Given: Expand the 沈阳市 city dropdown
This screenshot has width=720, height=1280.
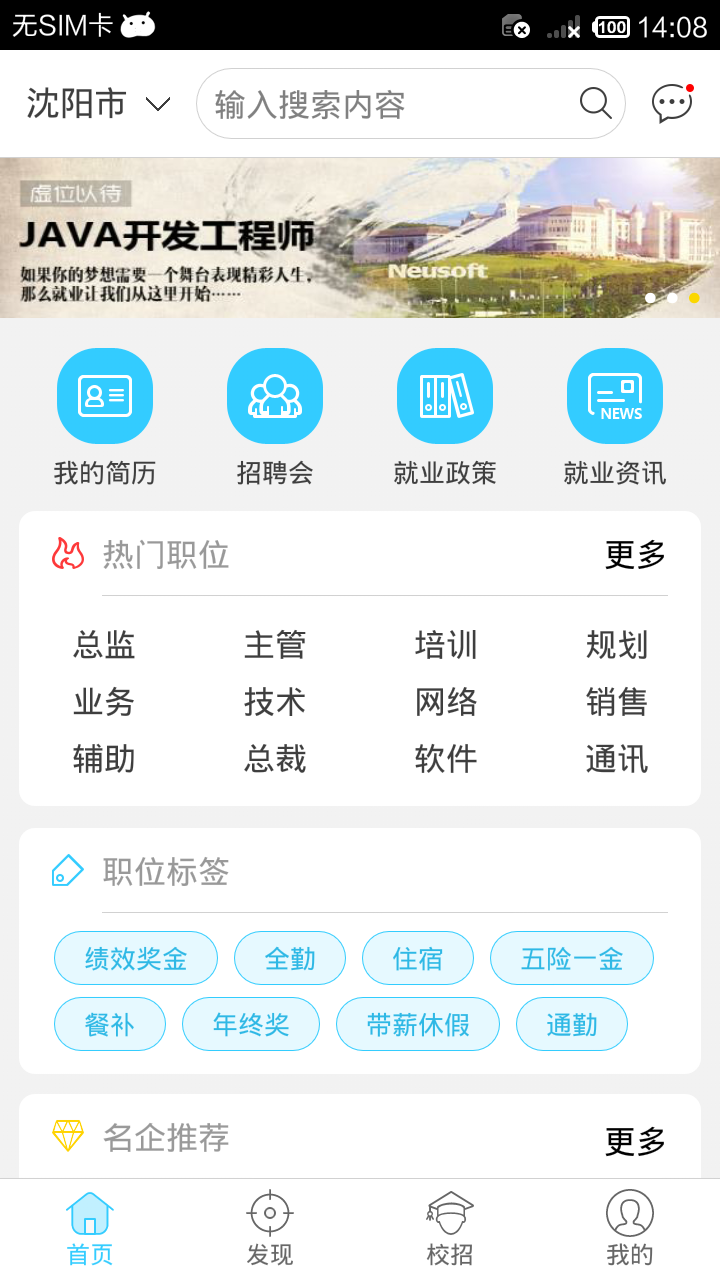Looking at the screenshot, I should [95, 103].
